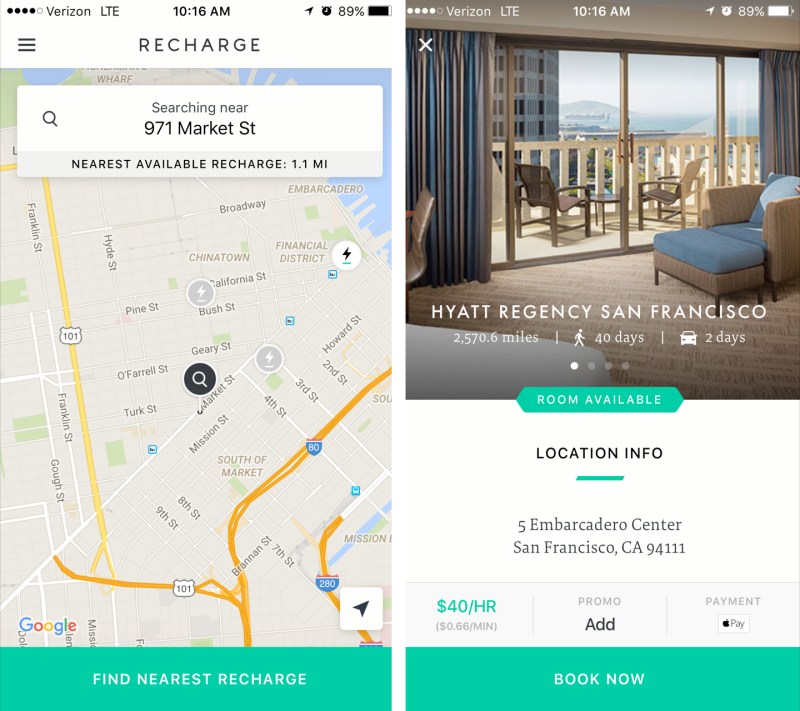800x711 pixels.
Task: Select the recharge pin near Geary St
Action: coord(268,358)
